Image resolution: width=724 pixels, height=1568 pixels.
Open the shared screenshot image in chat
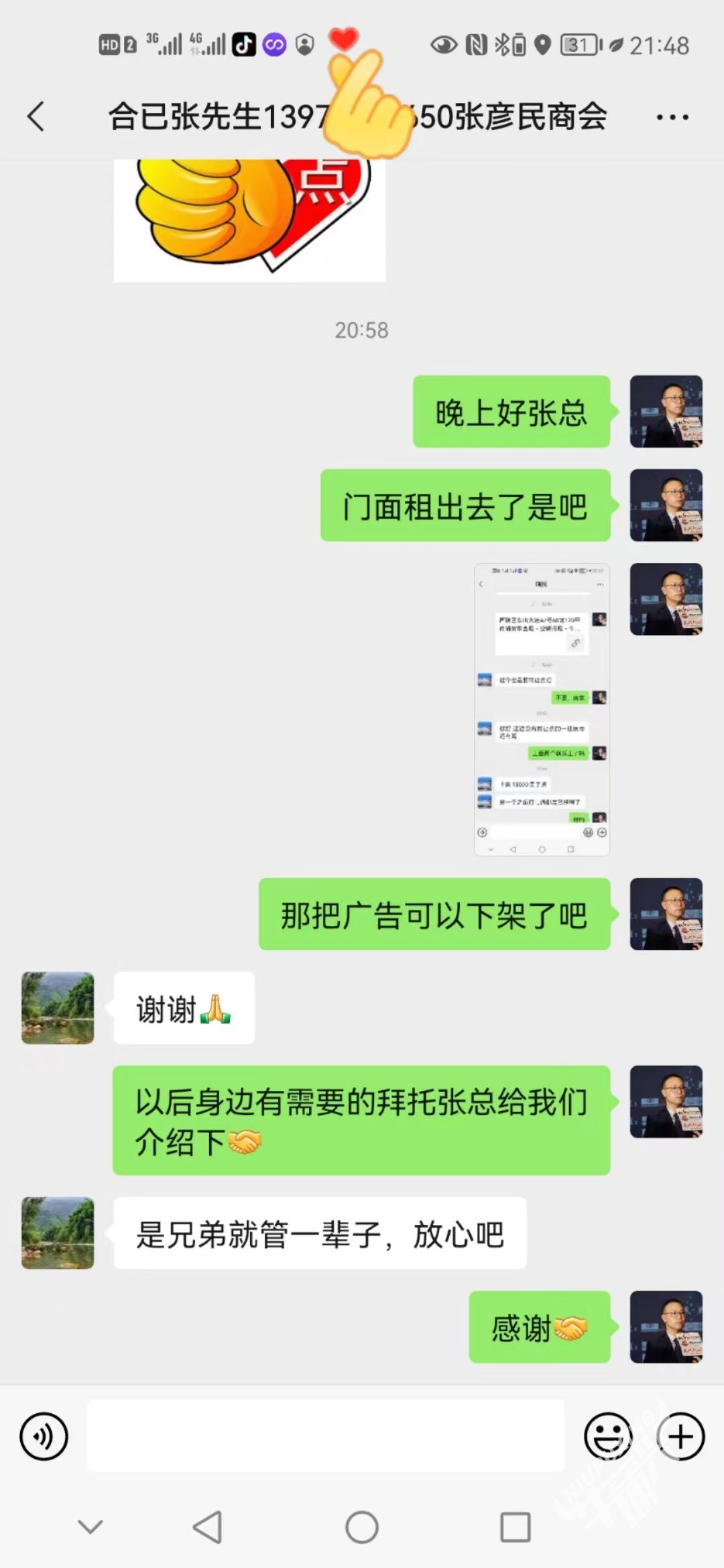tap(542, 710)
